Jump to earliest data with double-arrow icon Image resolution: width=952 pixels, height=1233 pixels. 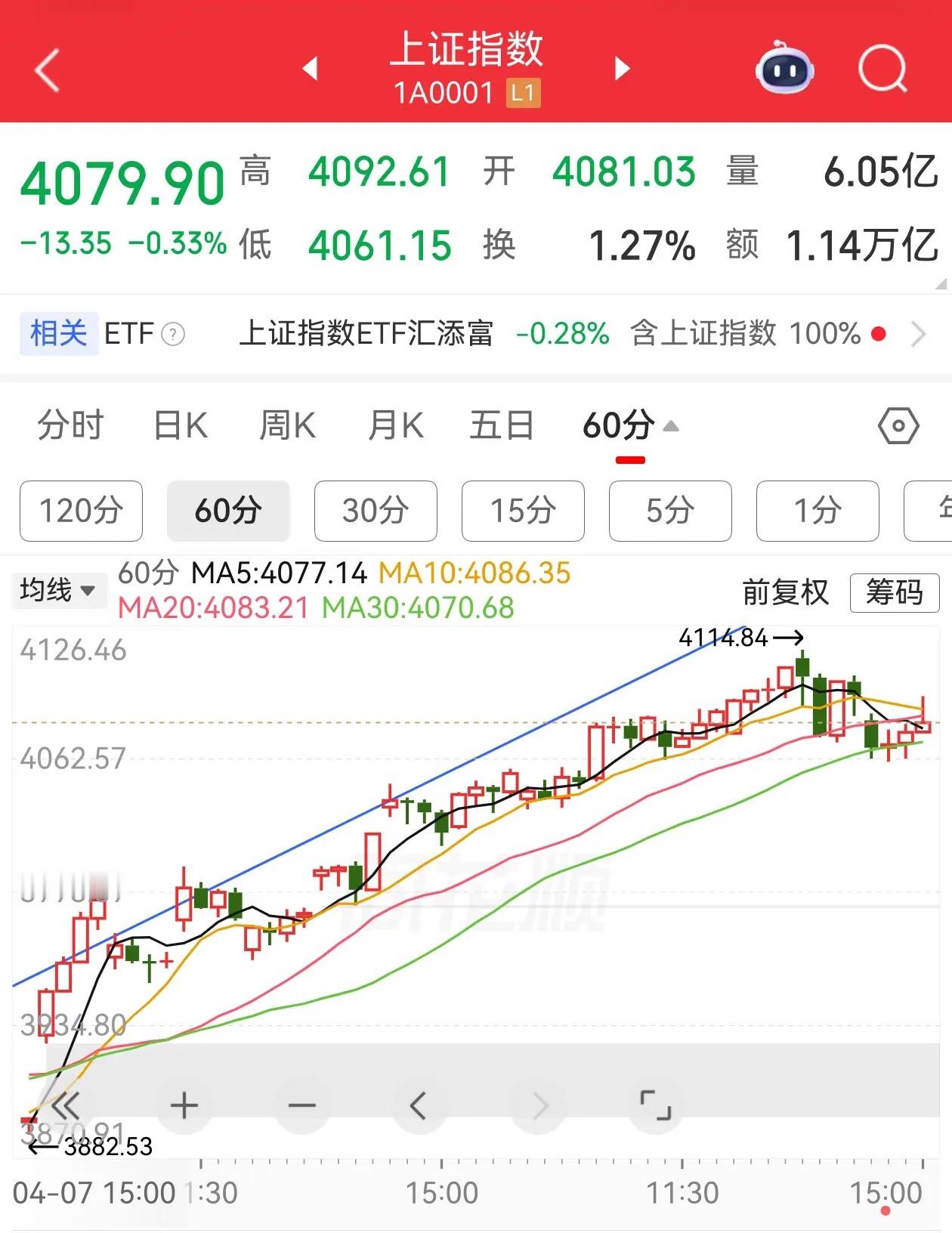click(x=66, y=1105)
